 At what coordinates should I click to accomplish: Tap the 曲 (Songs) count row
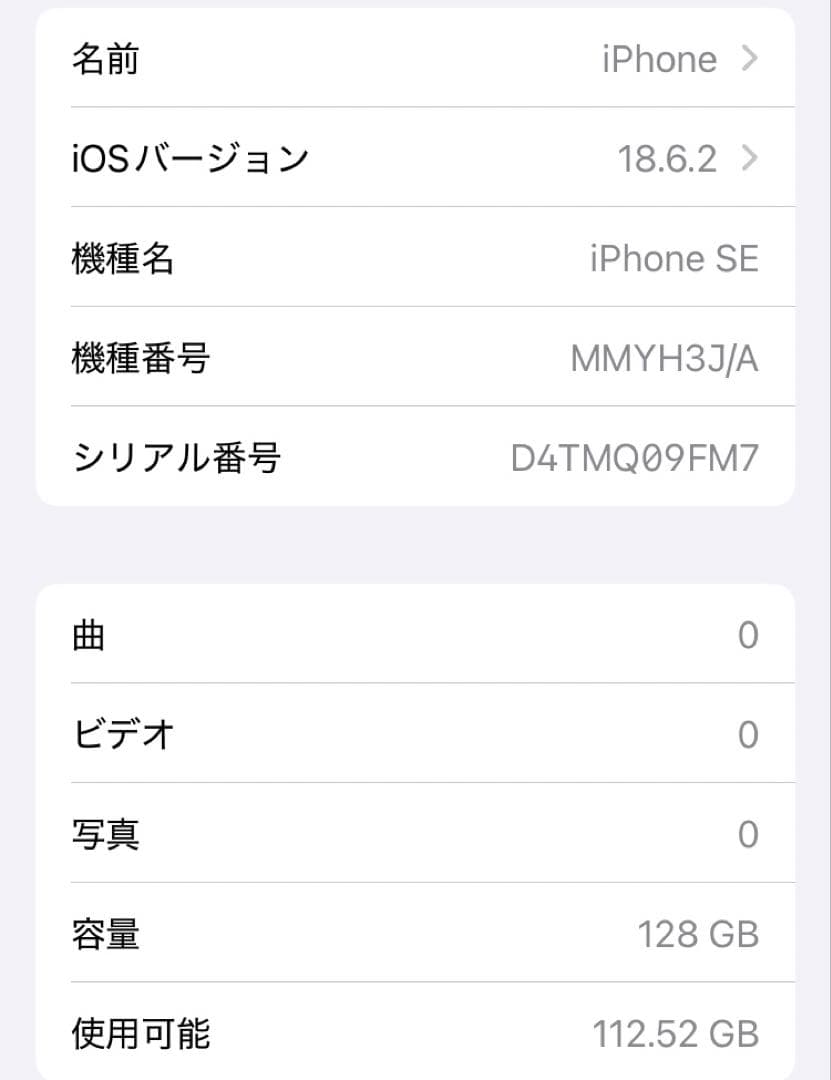415,635
